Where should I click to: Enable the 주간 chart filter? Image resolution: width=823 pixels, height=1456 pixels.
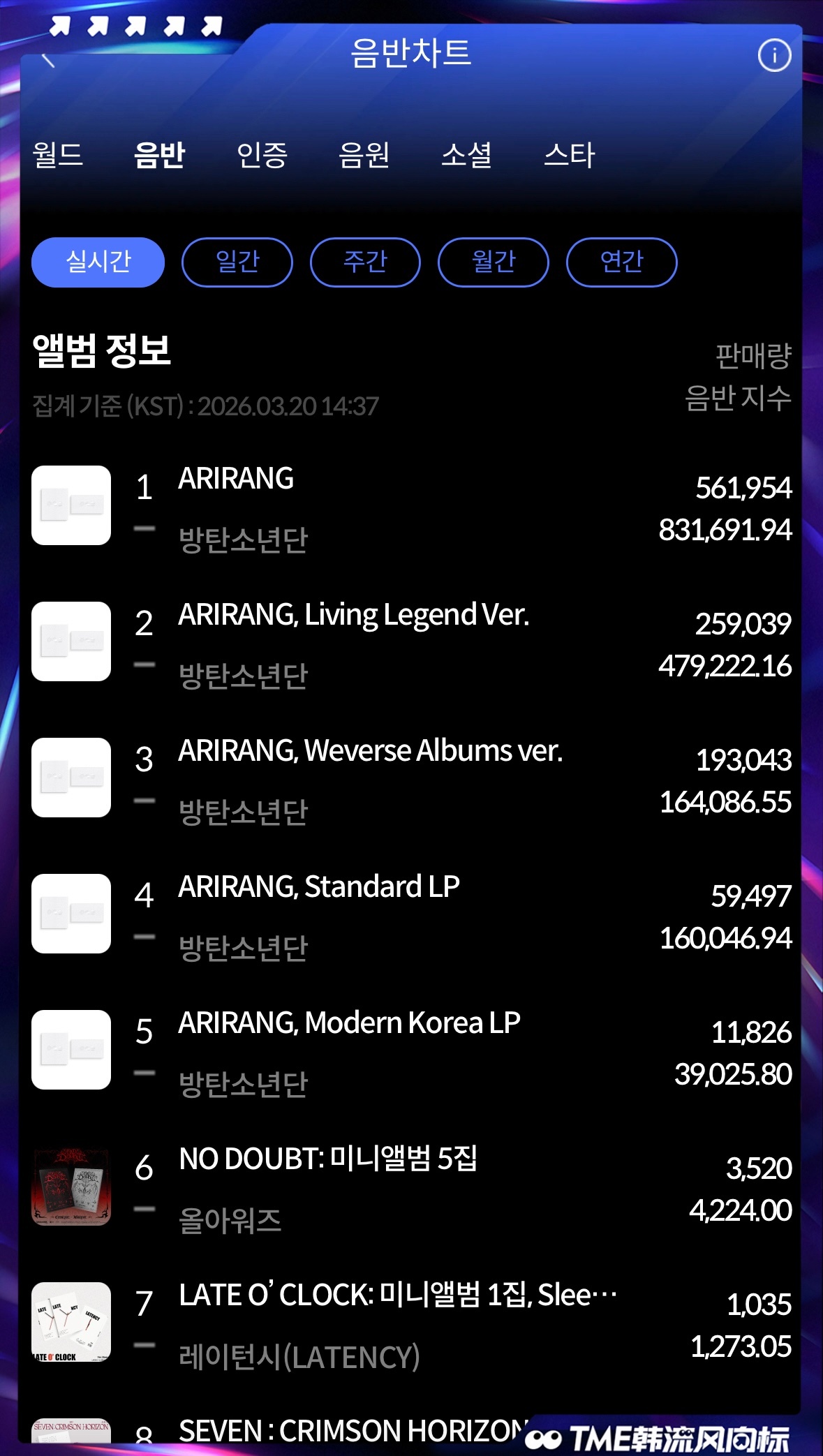point(366,262)
